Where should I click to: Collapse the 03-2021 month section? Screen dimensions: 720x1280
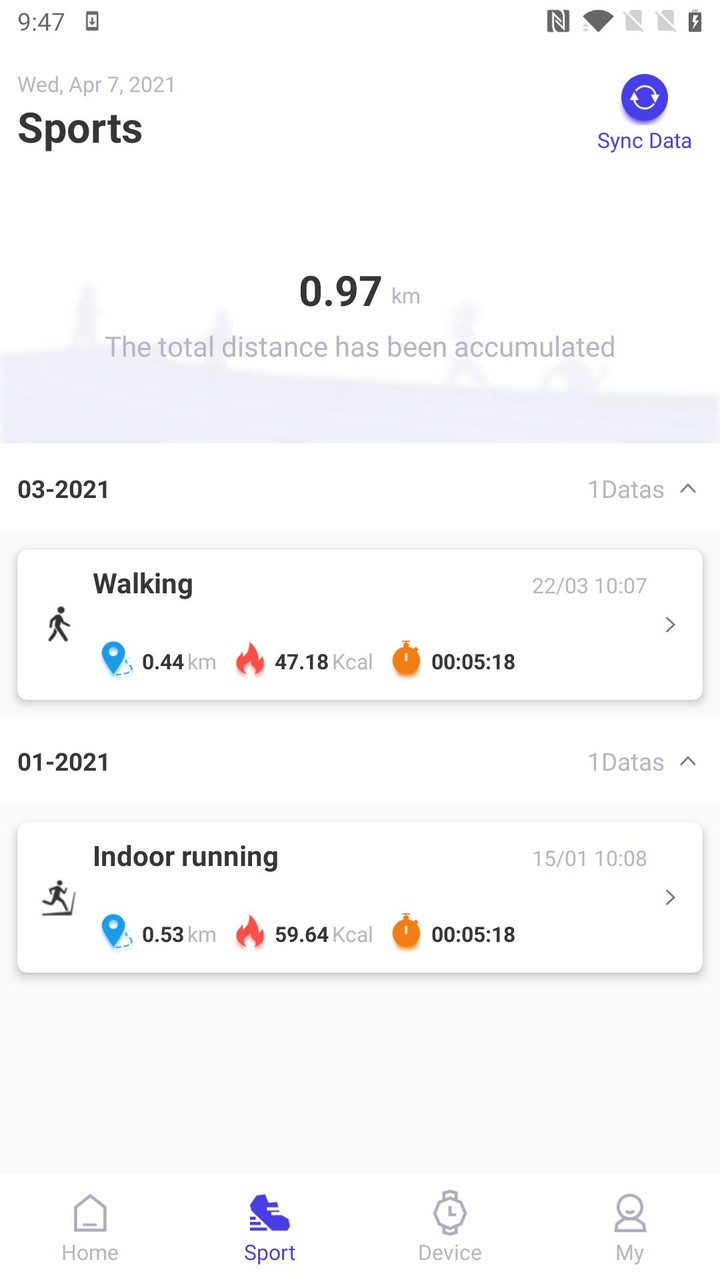688,489
